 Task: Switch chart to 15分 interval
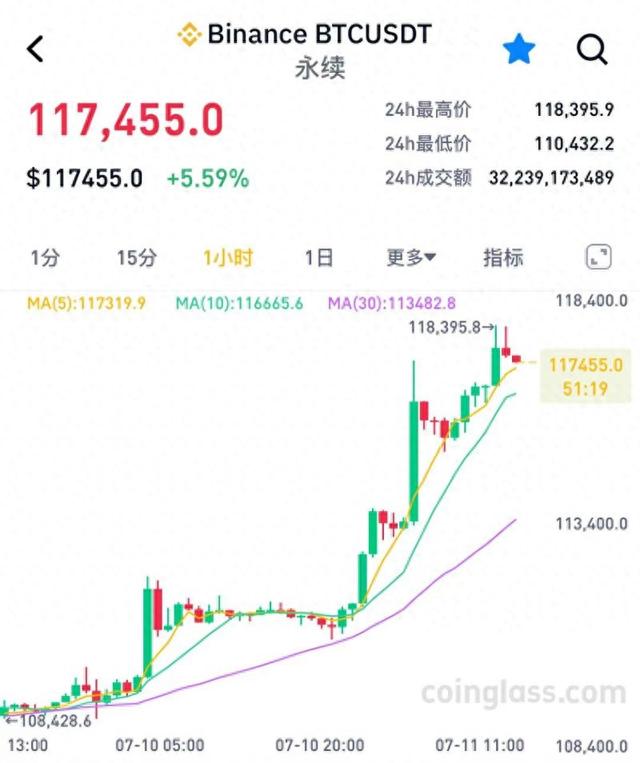(x=136, y=258)
